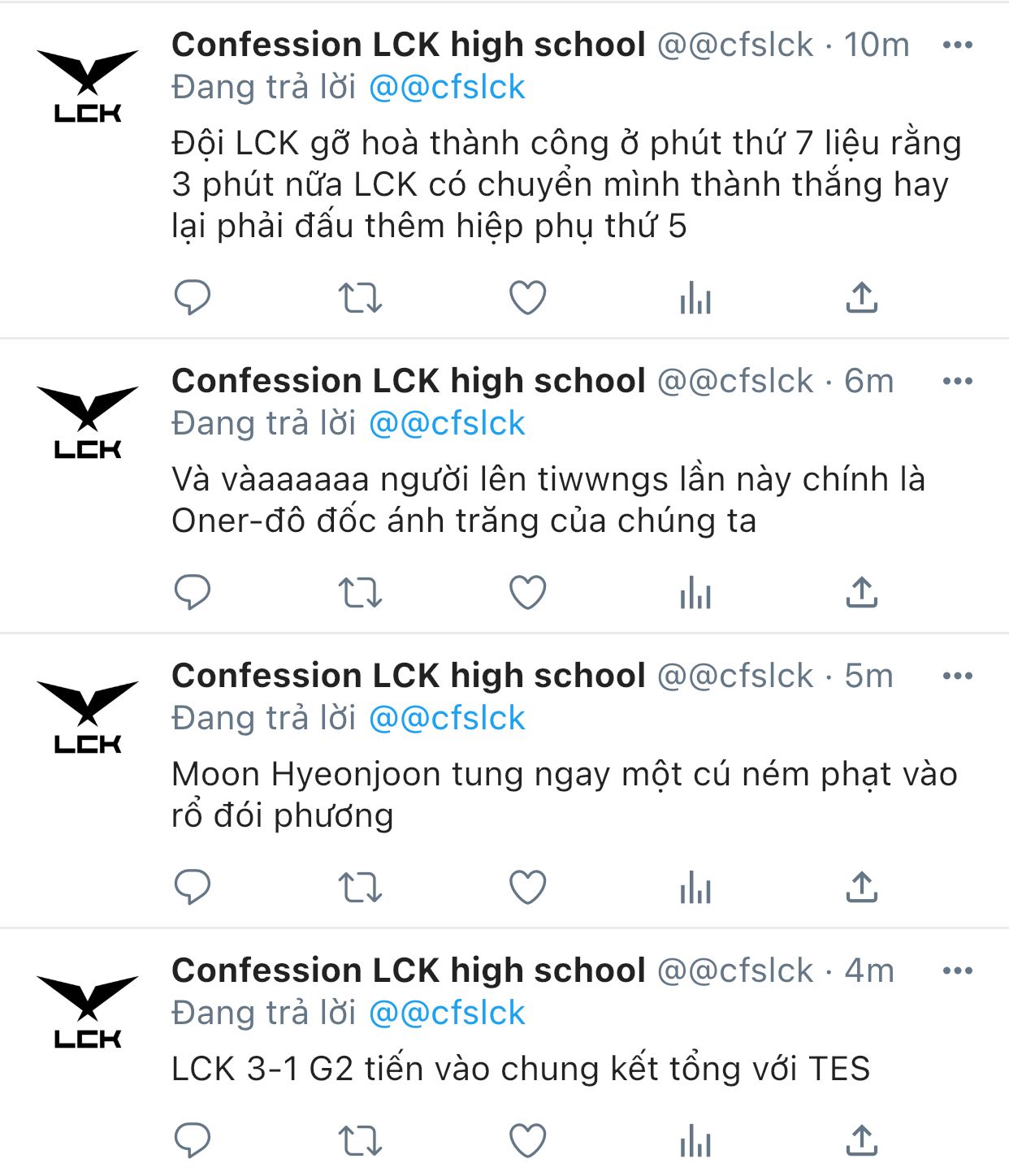This screenshot has height=1176, width=1009.
Task: Open overflow menu on the 10m tweet
Action: pyautogui.click(x=958, y=45)
